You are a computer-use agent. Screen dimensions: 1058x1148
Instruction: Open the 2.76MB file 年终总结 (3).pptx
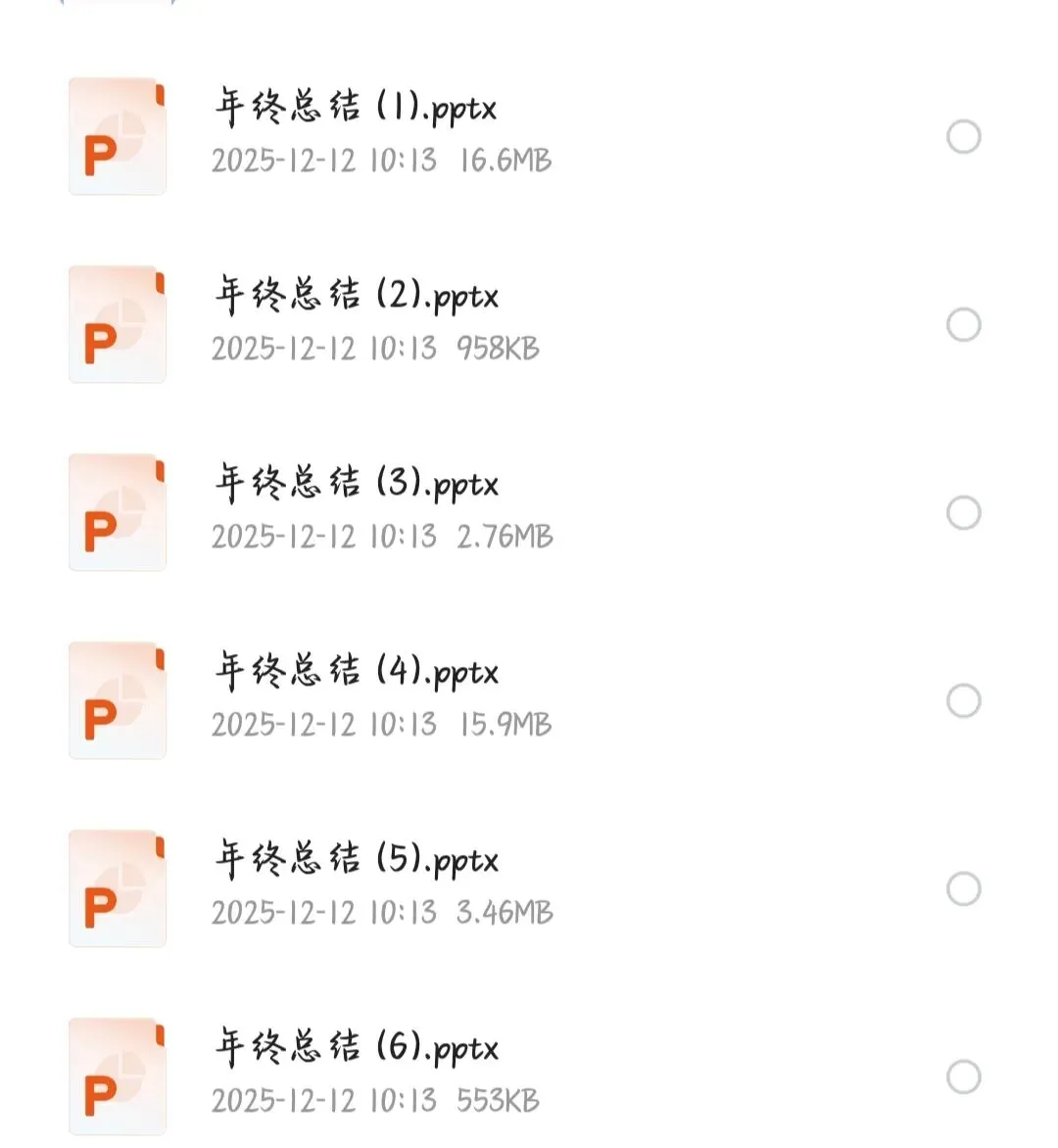pos(357,483)
